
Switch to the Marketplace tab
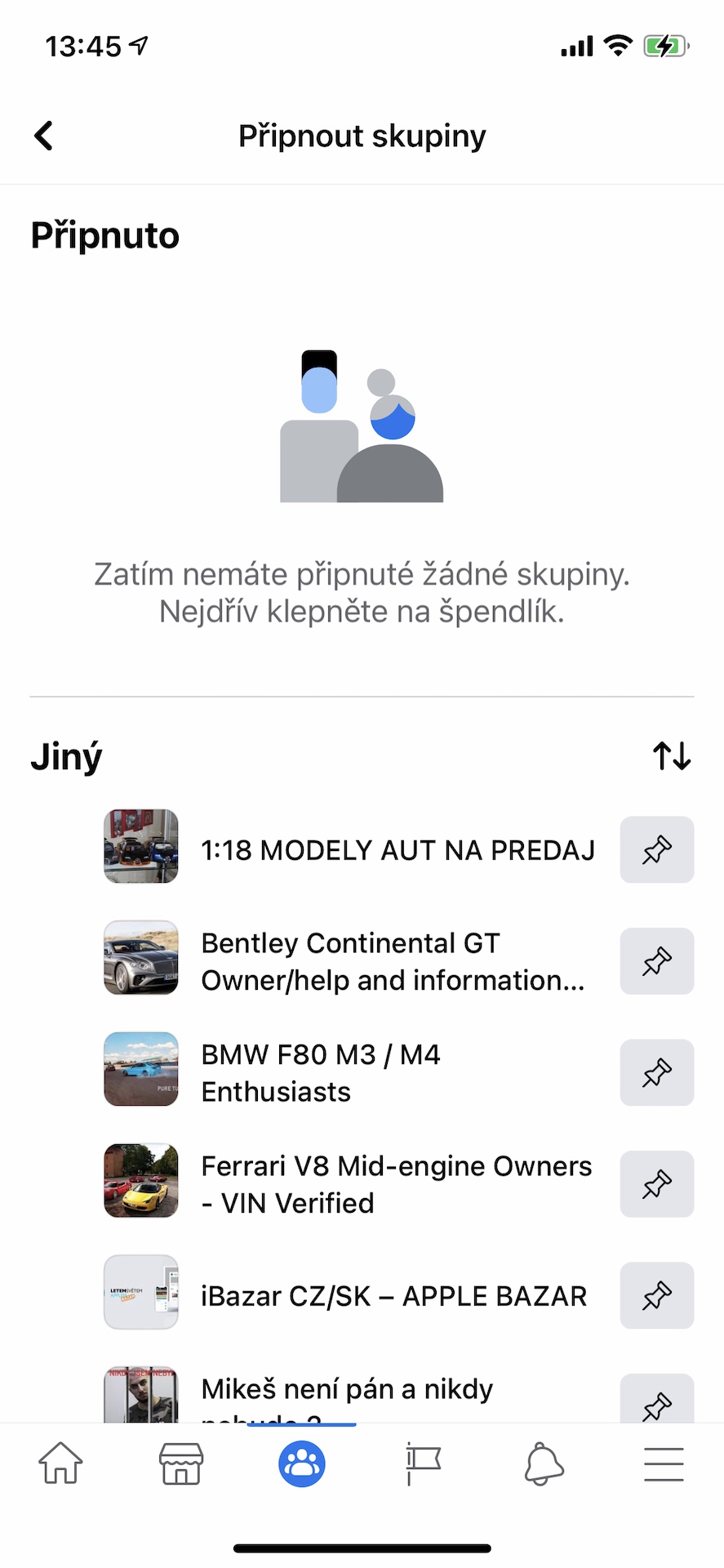point(181,1463)
